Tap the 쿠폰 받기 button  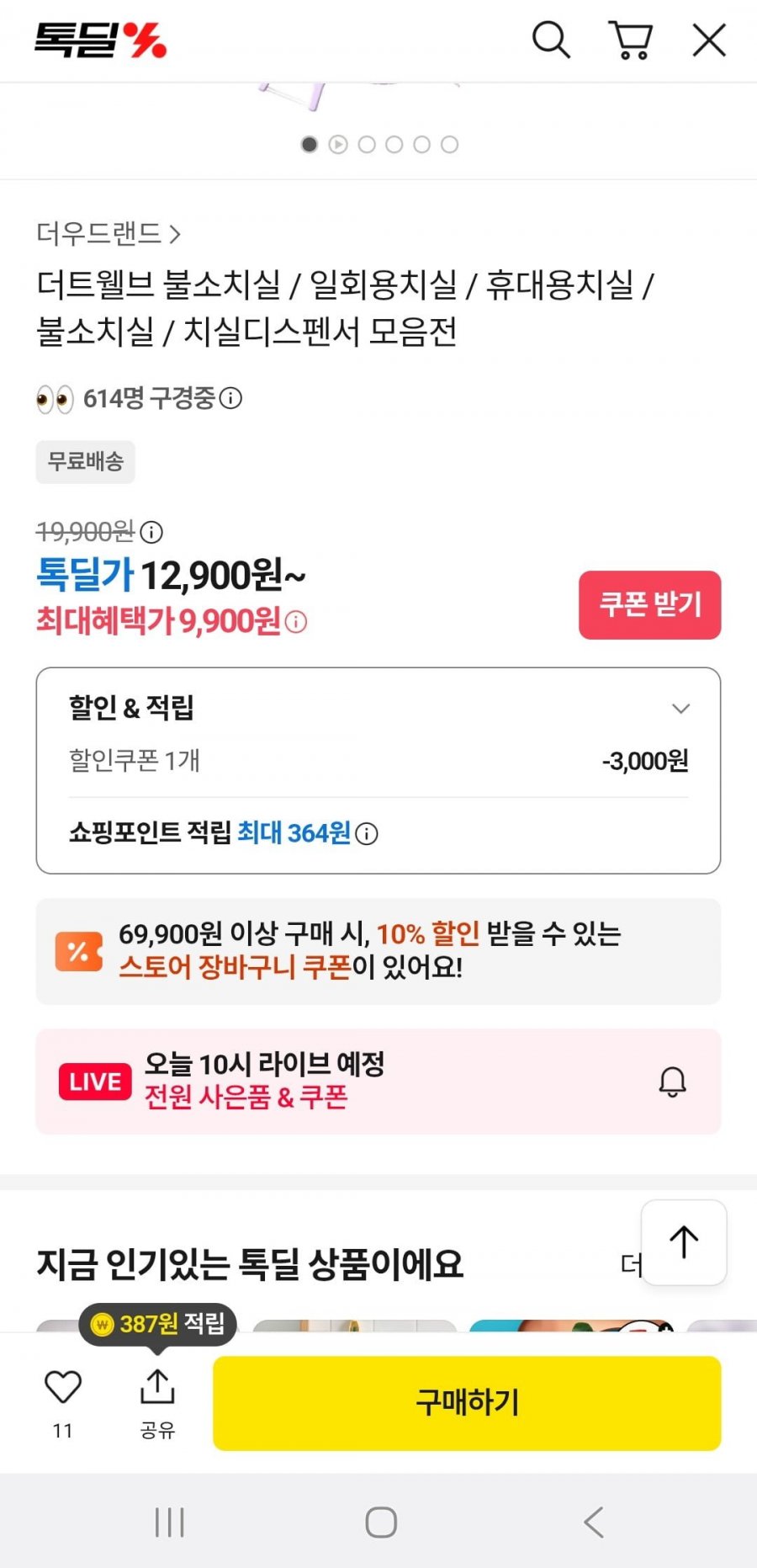pos(649,604)
